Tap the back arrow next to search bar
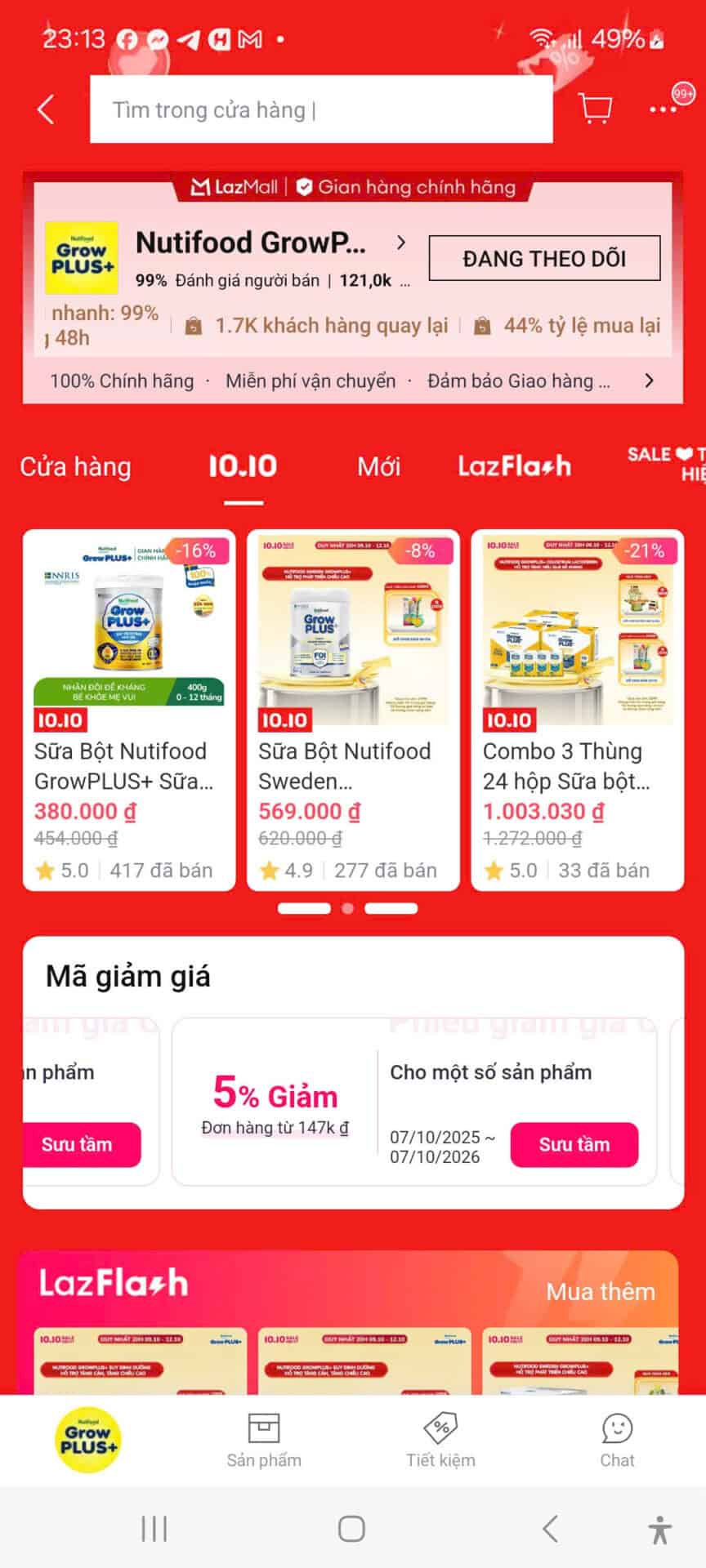 45,109
